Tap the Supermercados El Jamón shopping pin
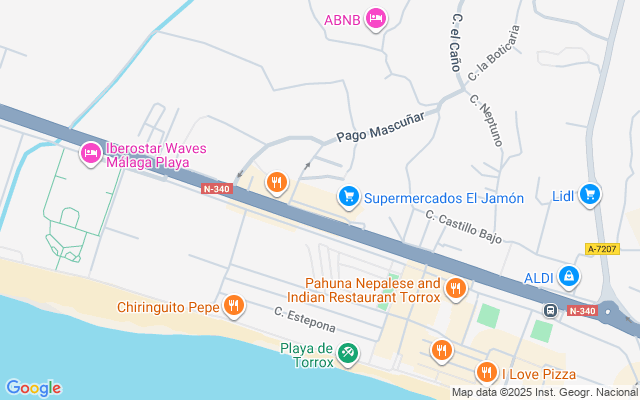 point(349,197)
